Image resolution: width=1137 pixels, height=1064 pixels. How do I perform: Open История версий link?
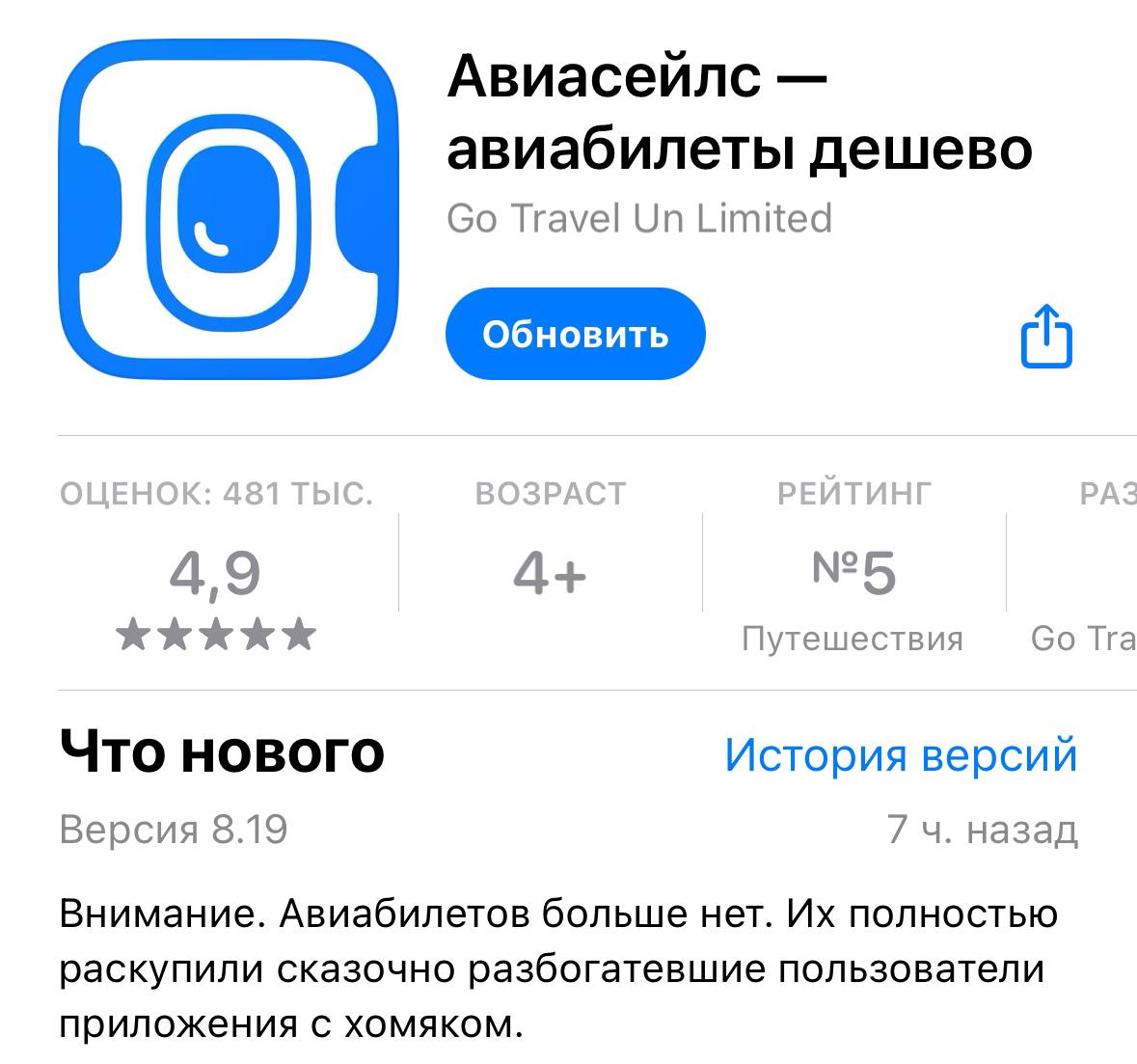pos(900,753)
